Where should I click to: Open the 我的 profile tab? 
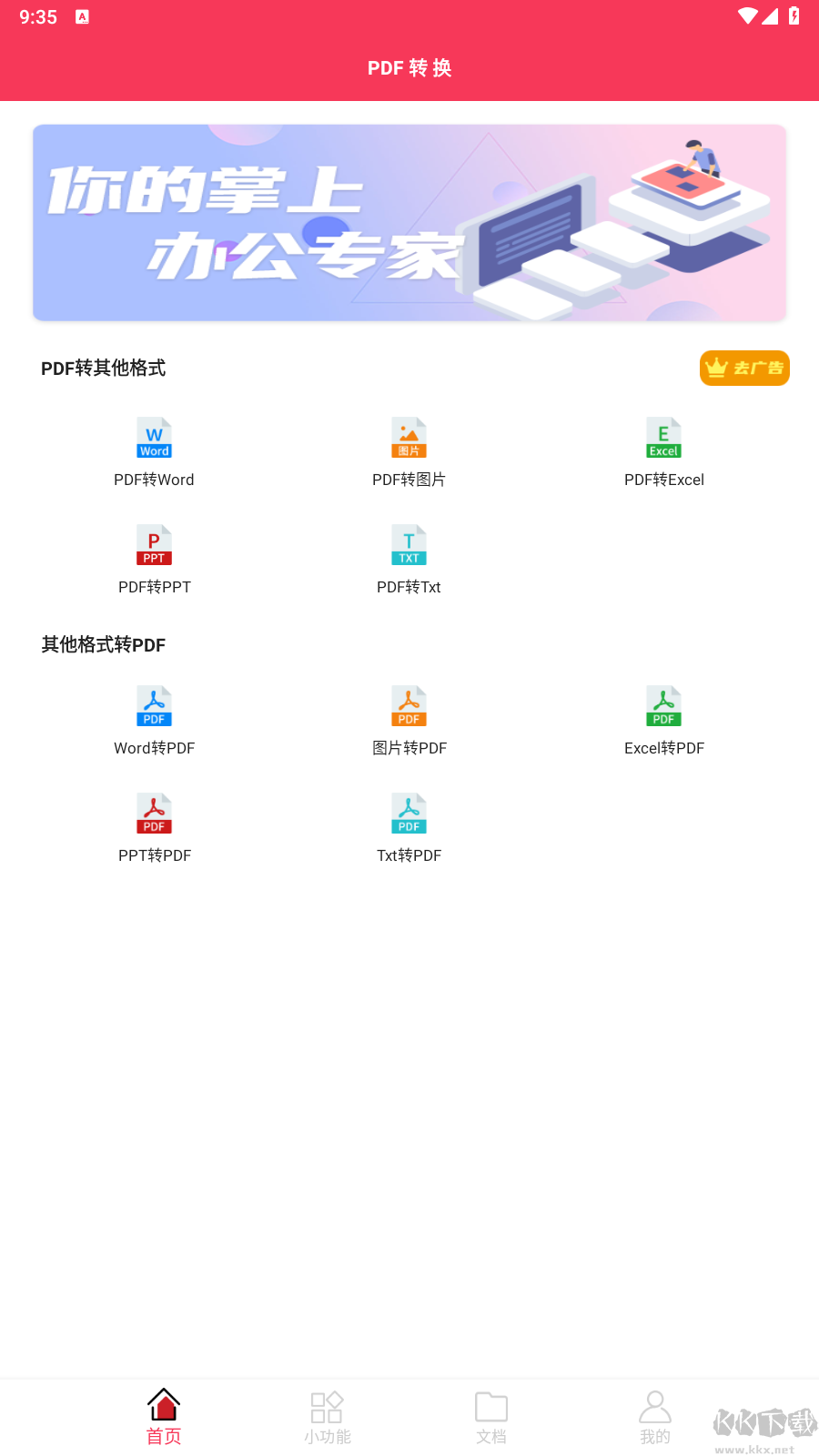click(x=655, y=1417)
